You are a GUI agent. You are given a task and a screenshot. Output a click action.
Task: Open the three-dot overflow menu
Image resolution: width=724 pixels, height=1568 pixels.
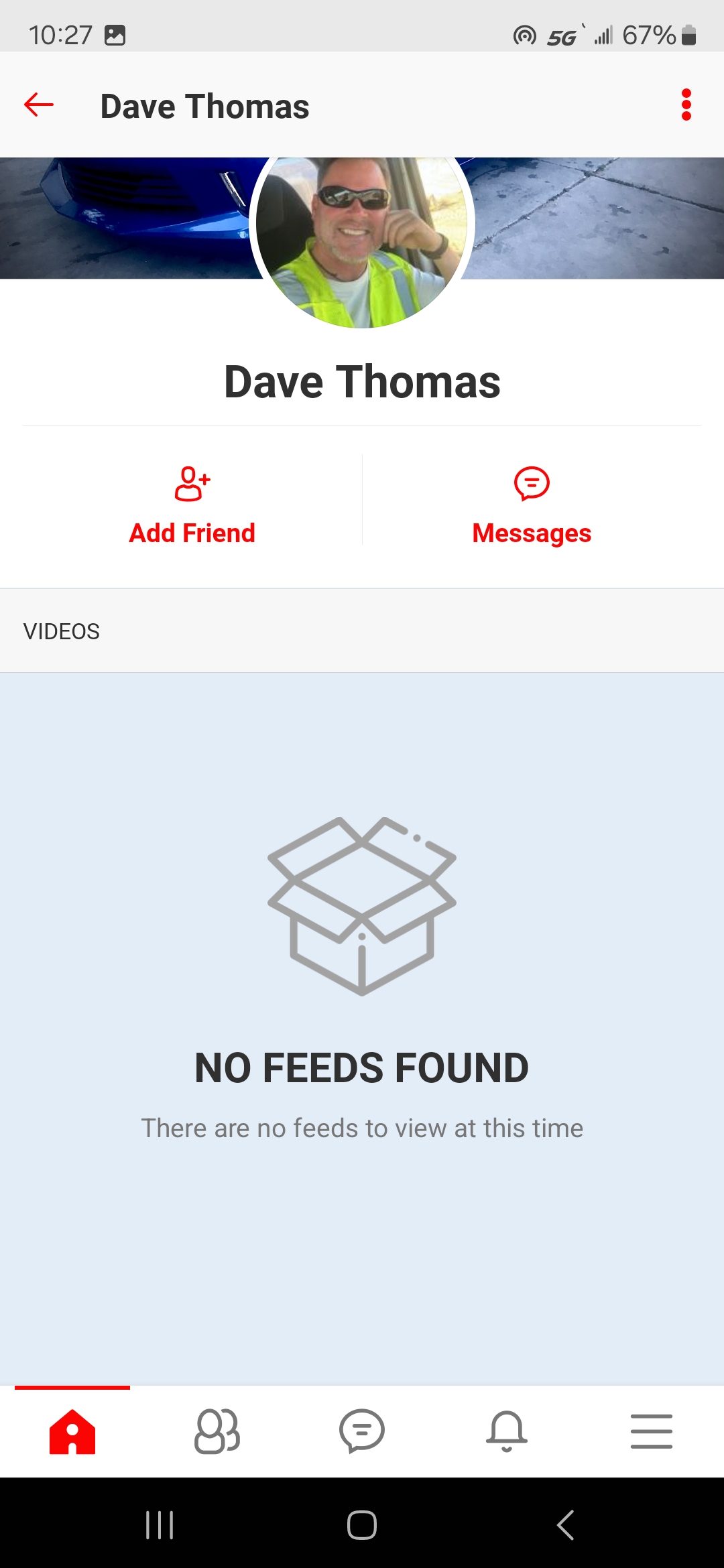click(x=686, y=105)
